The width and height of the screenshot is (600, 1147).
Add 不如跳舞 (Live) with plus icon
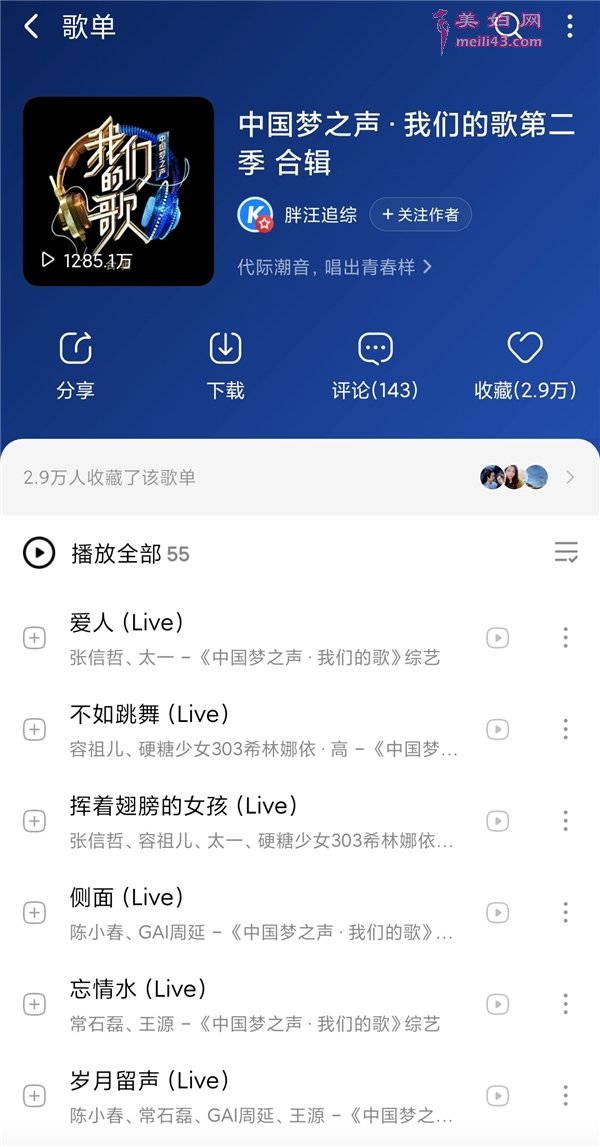(x=34, y=729)
